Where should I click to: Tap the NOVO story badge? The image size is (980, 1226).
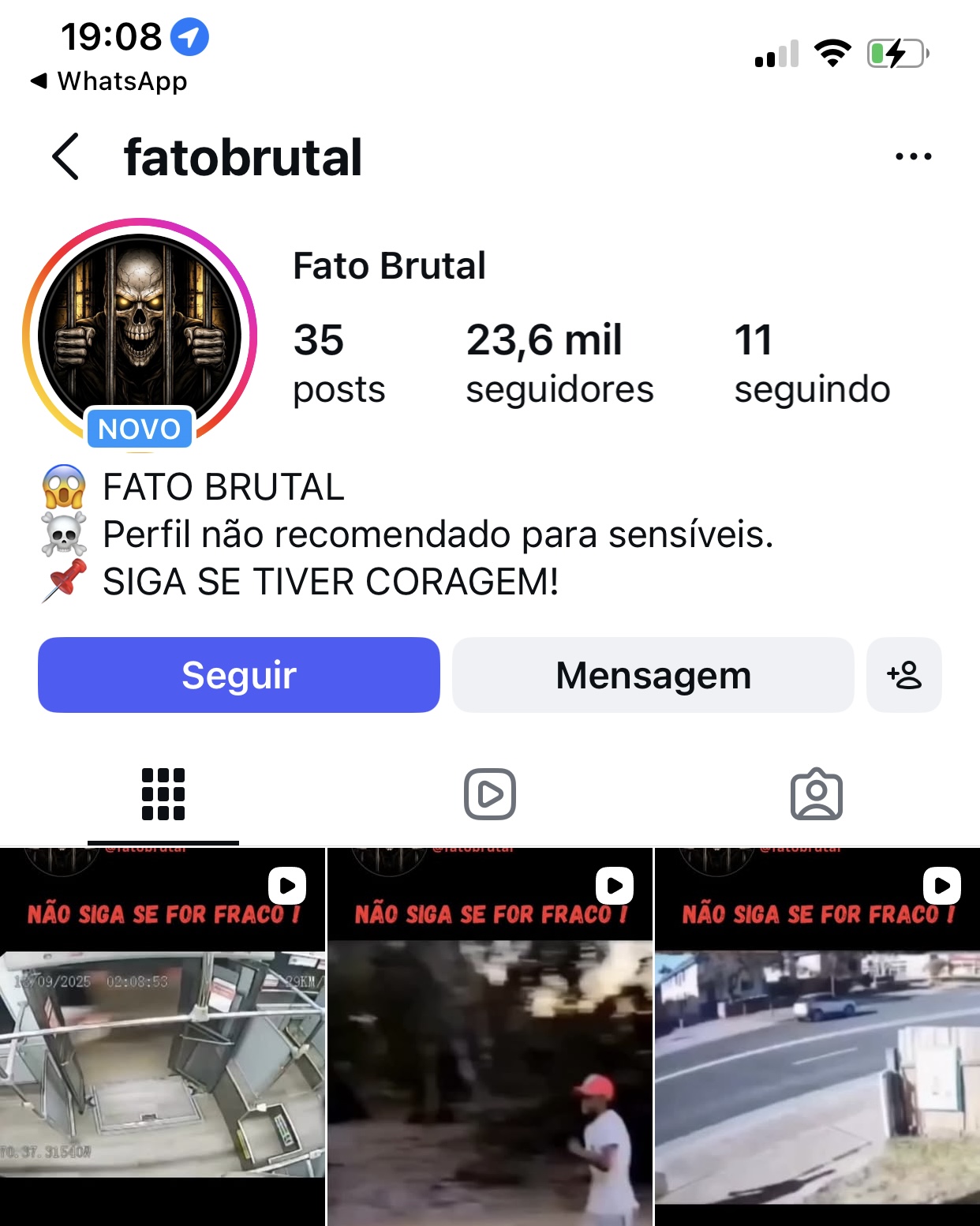[x=139, y=429]
